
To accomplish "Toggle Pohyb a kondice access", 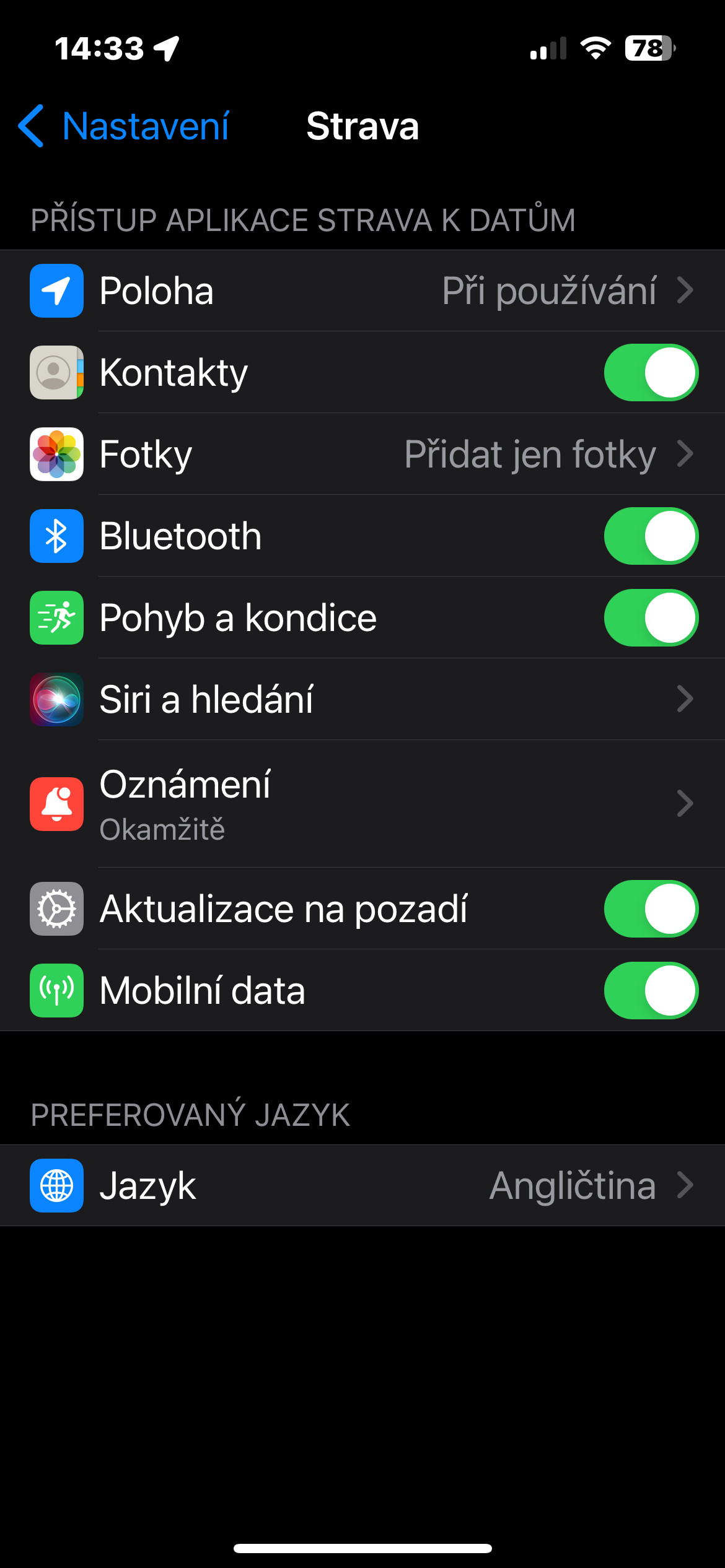I will tap(651, 618).
